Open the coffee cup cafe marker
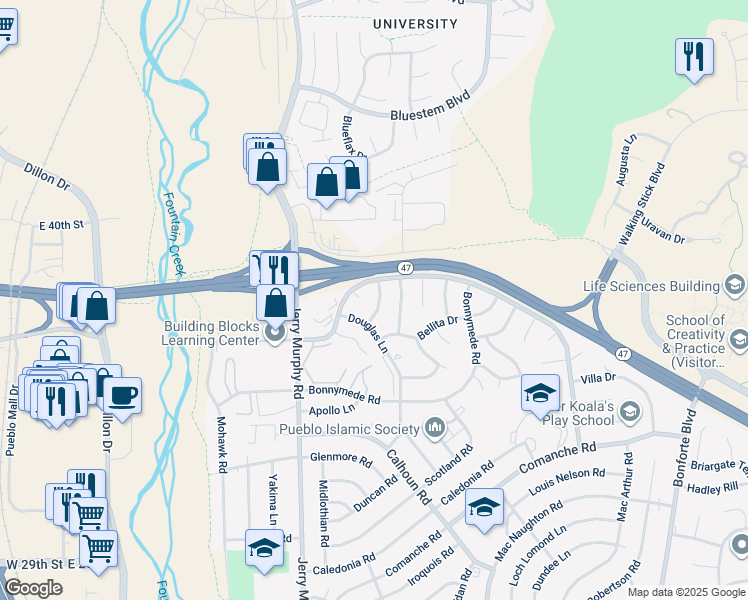748x600 pixels. [x=122, y=395]
